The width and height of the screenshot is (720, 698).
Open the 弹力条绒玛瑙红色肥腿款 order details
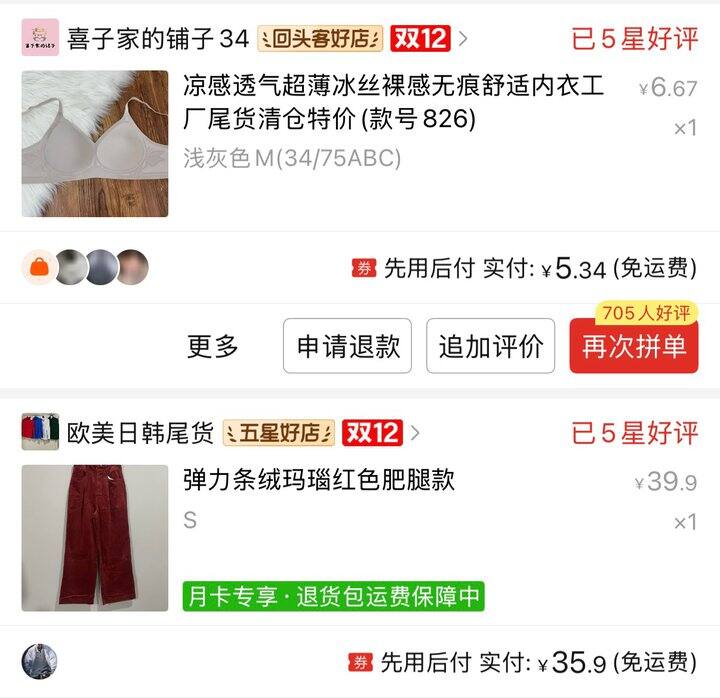[x=319, y=480]
